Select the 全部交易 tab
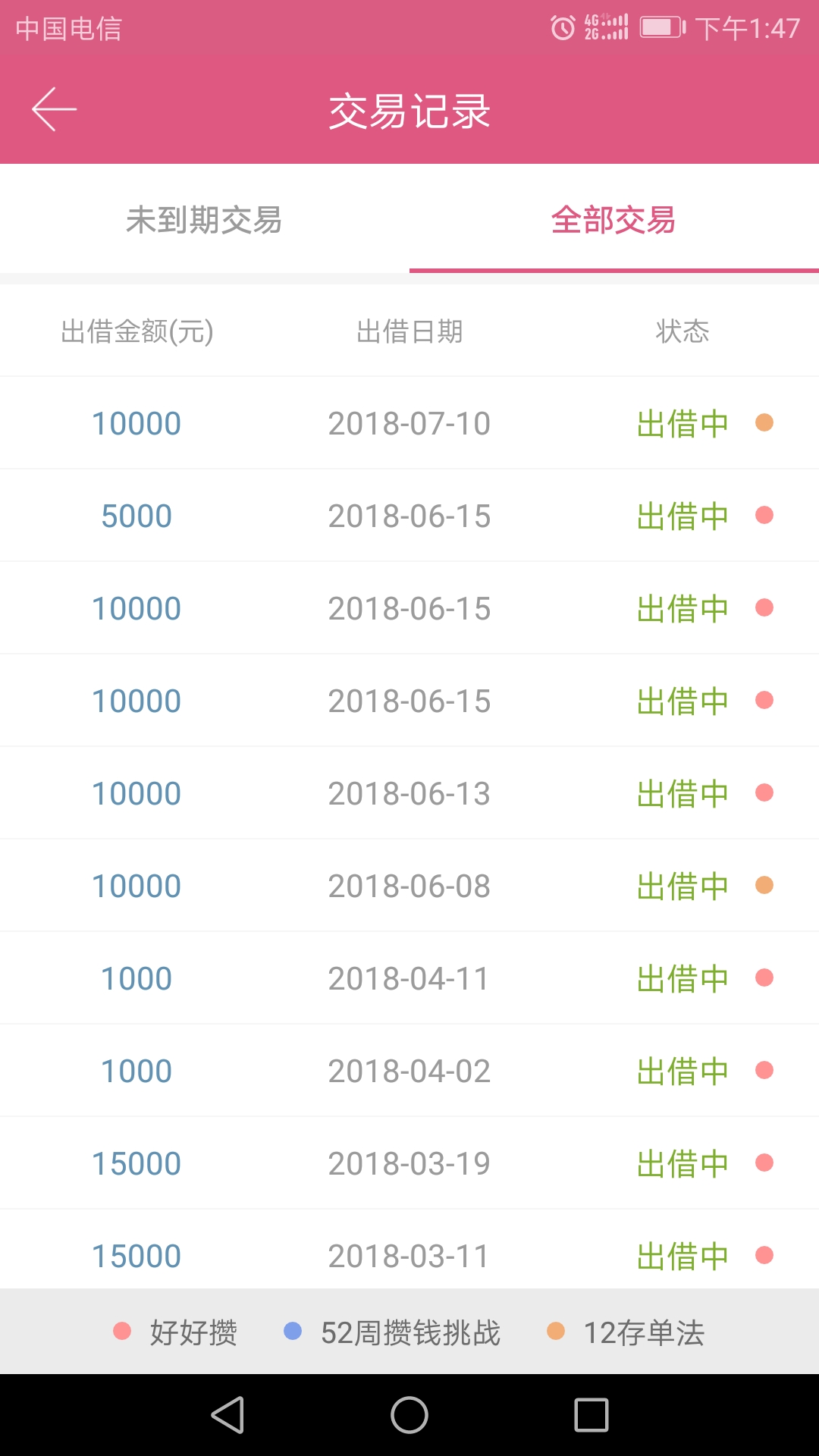 pyautogui.click(x=613, y=220)
